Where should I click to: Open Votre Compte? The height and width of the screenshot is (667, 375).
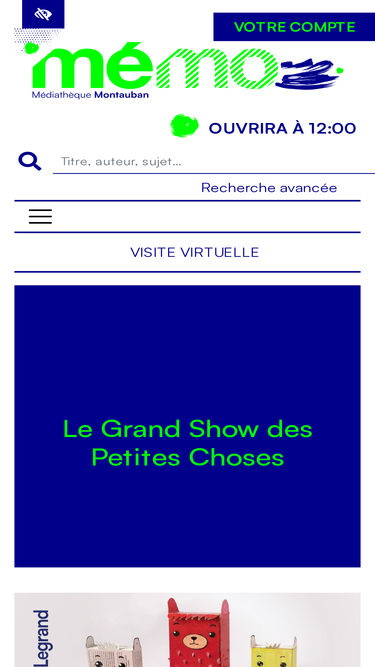click(x=294, y=27)
